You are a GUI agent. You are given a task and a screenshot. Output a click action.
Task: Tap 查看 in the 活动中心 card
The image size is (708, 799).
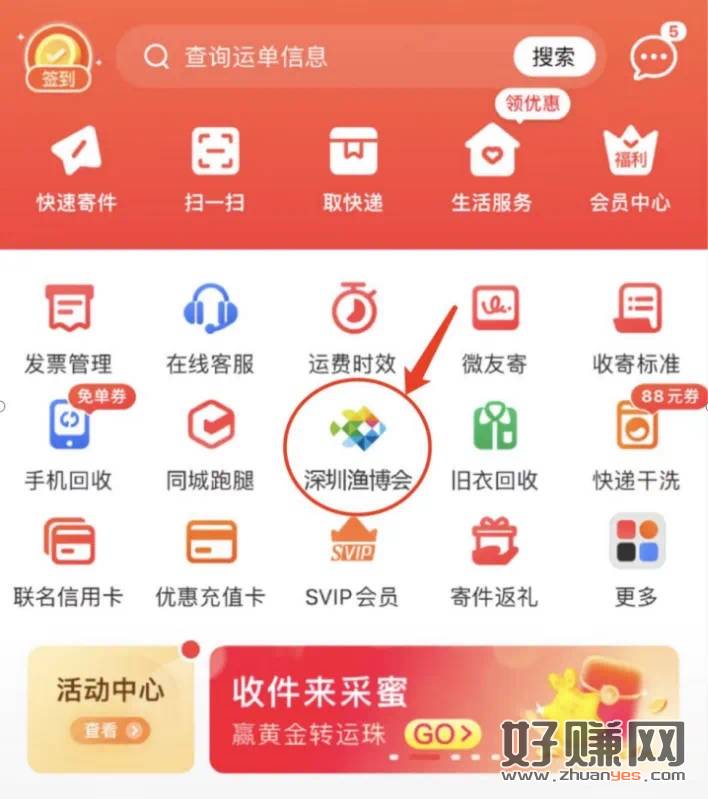tap(110, 732)
